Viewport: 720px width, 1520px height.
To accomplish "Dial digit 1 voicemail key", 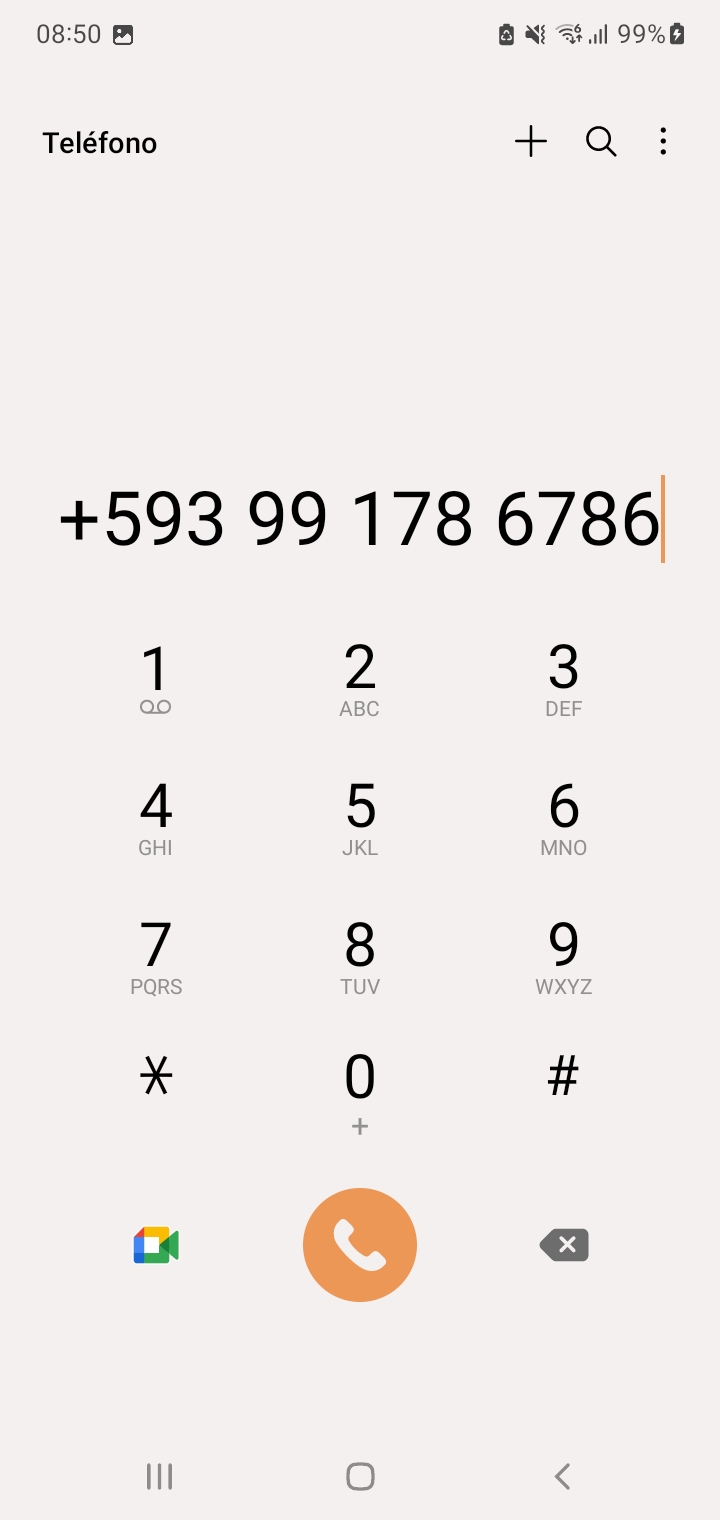I will coord(156,678).
